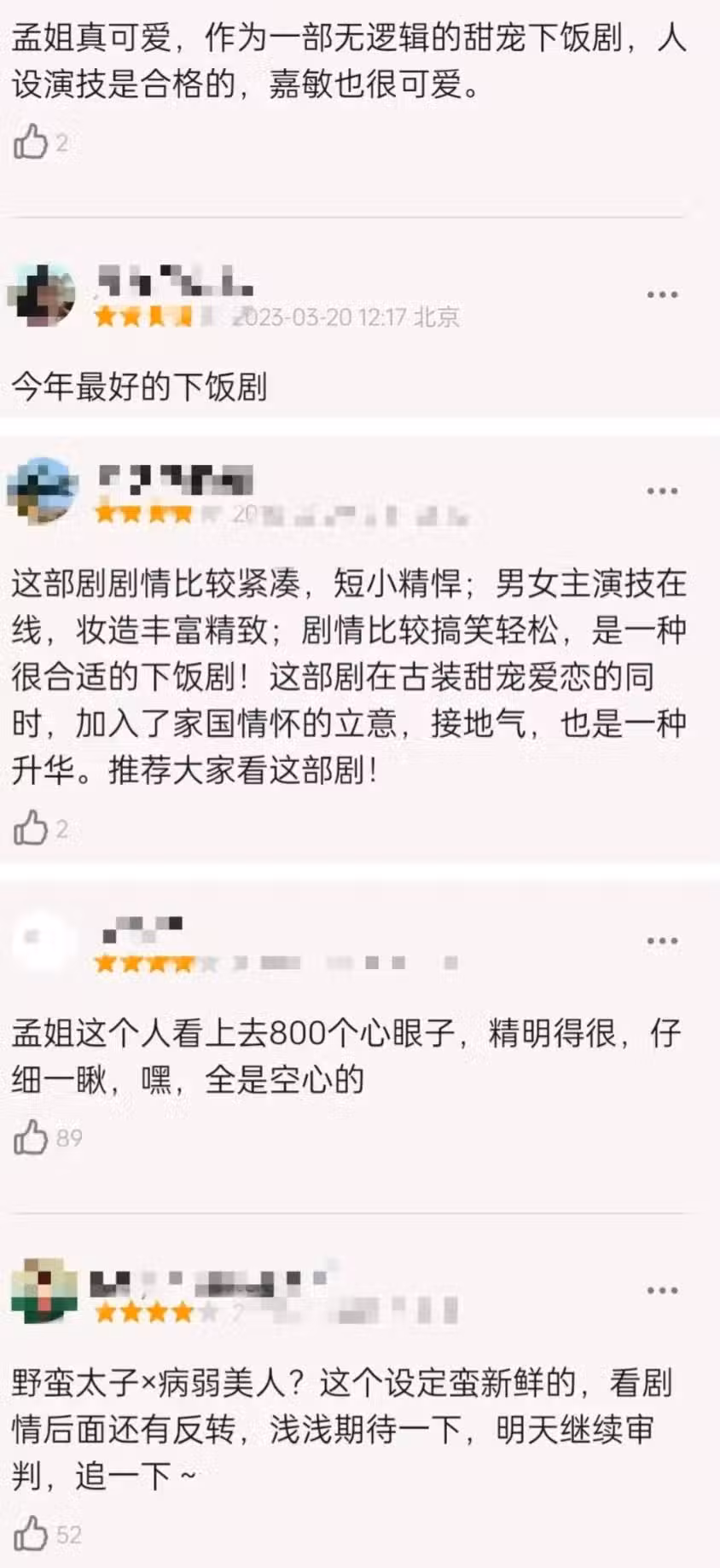Open the avatar of the 野蛮太子 comment author
This screenshot has width=720, height=1568.
pyautogui.click(x=44, y=1290)
